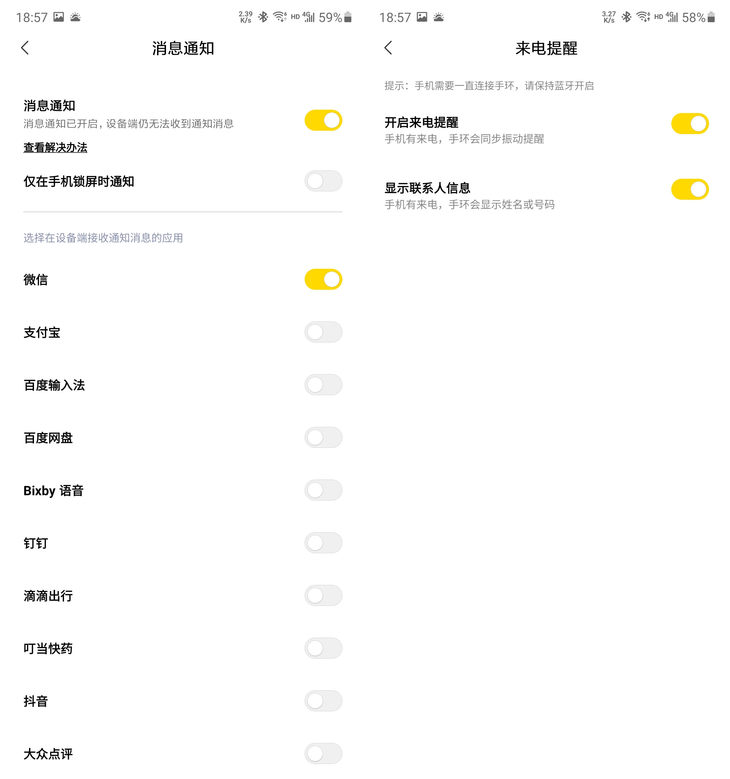Viewport: 730px width, 779px height.
Task: Enable notifications for 支付宝
Action: [323, 332]
